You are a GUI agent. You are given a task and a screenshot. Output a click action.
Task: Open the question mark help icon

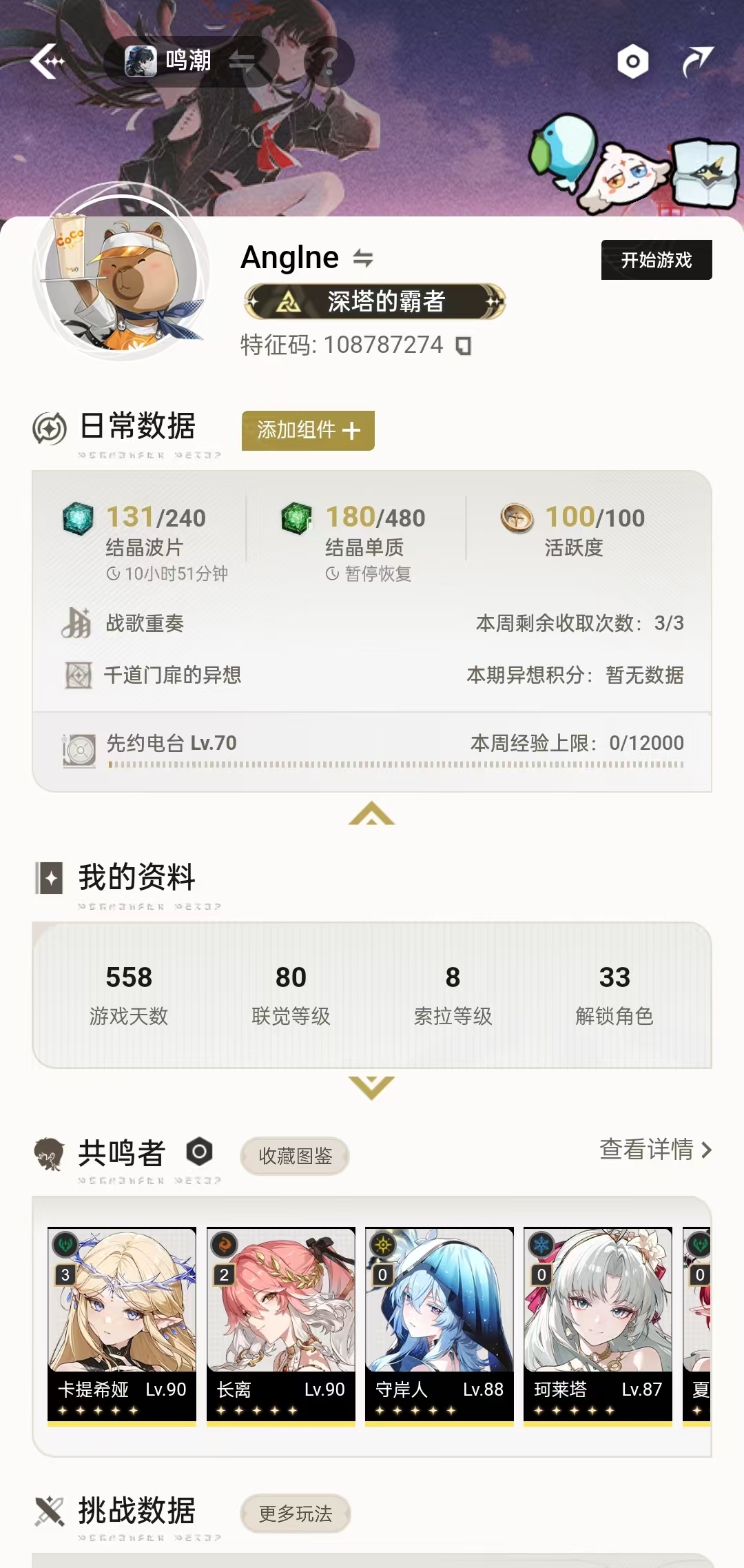(x=329, y=62)
